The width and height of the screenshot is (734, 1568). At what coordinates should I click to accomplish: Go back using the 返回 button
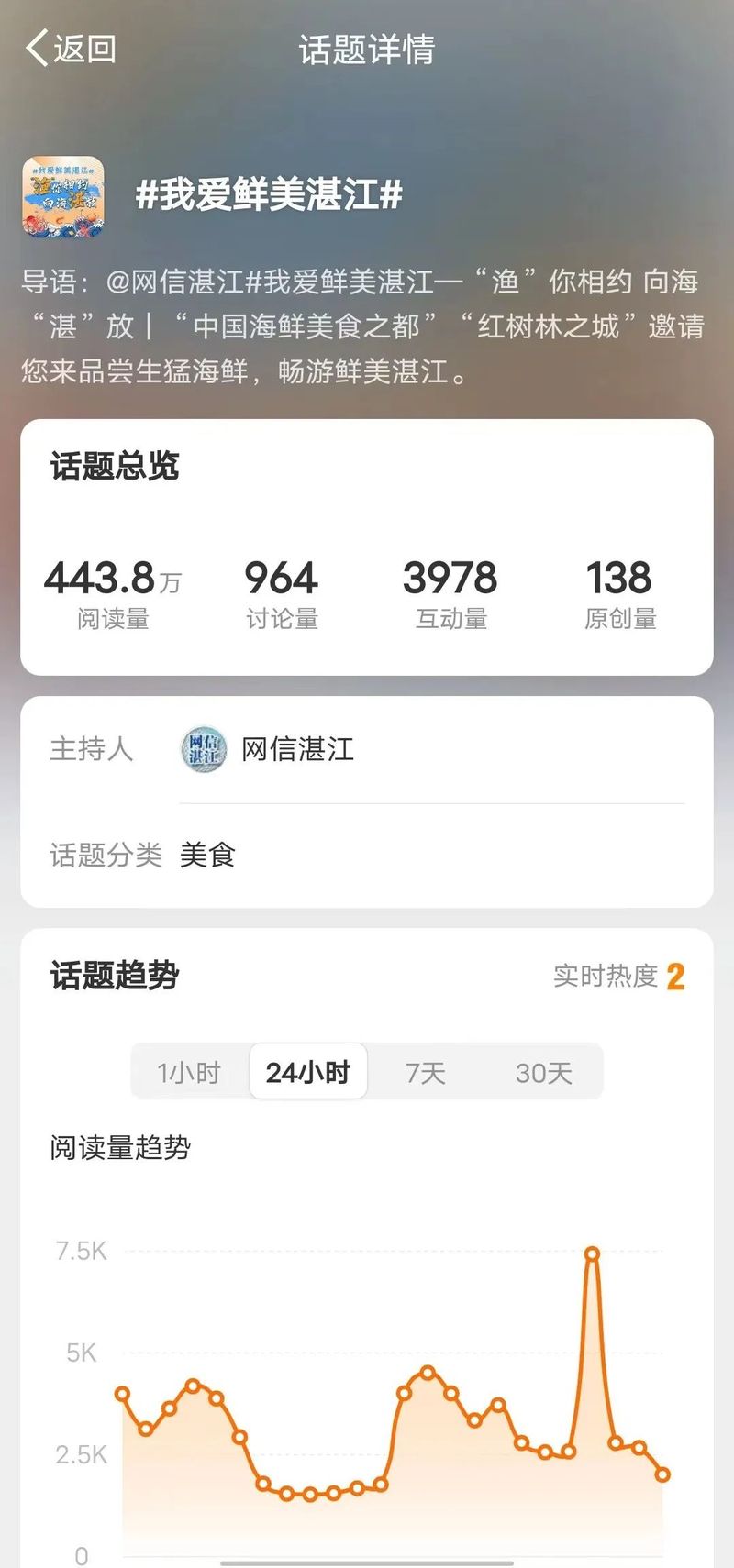(x=72, y=49)
